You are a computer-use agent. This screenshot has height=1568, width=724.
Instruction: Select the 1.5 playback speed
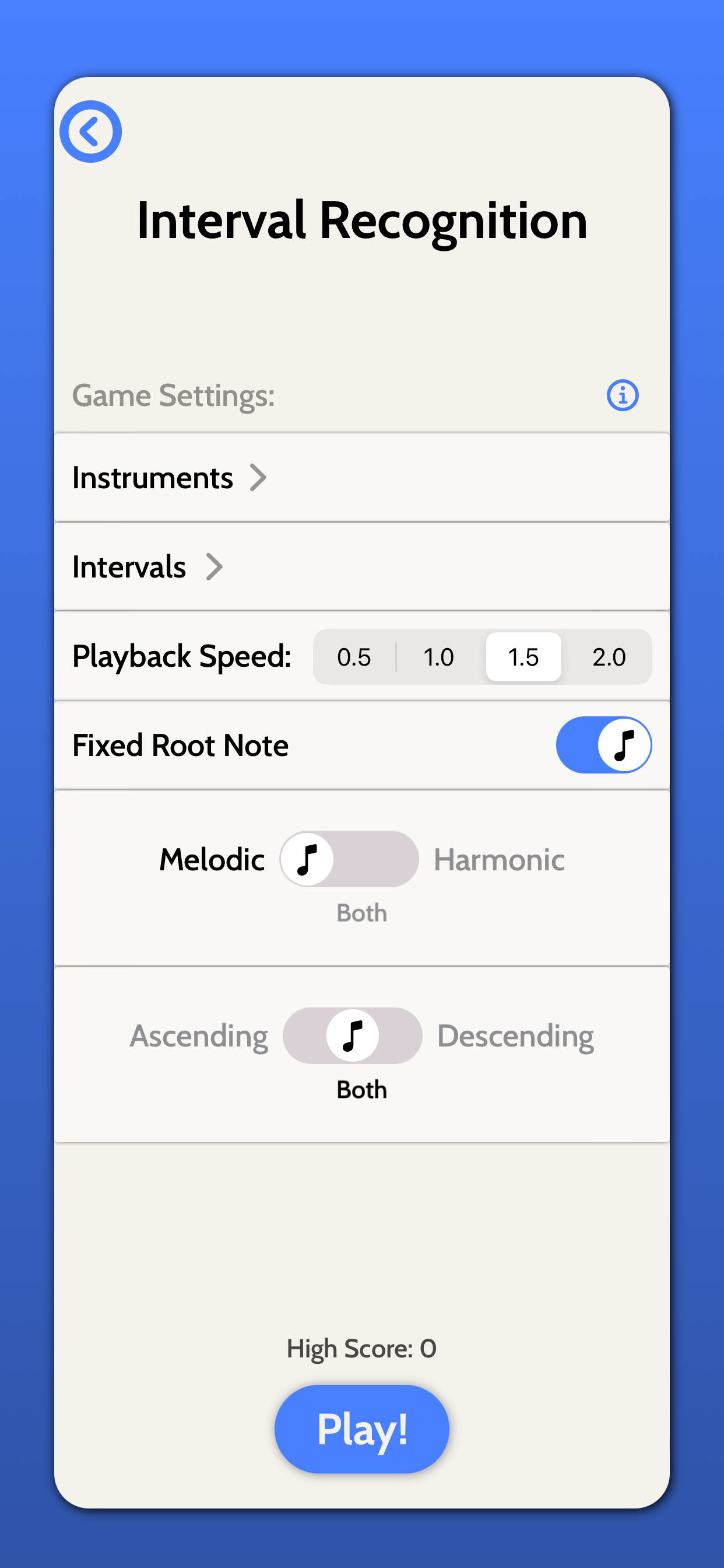[x=523, y=657]
